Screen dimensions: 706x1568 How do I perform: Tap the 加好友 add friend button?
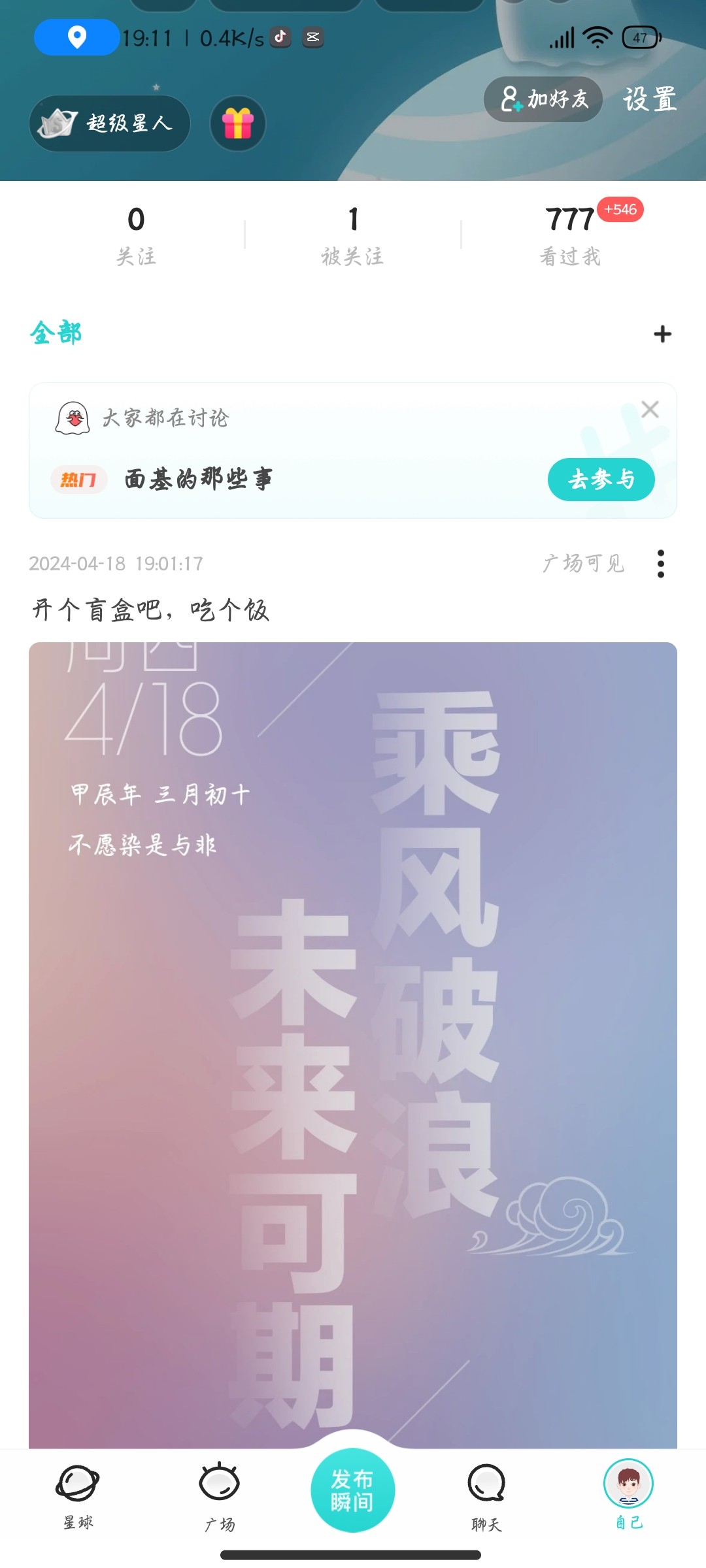coord(543,99)
